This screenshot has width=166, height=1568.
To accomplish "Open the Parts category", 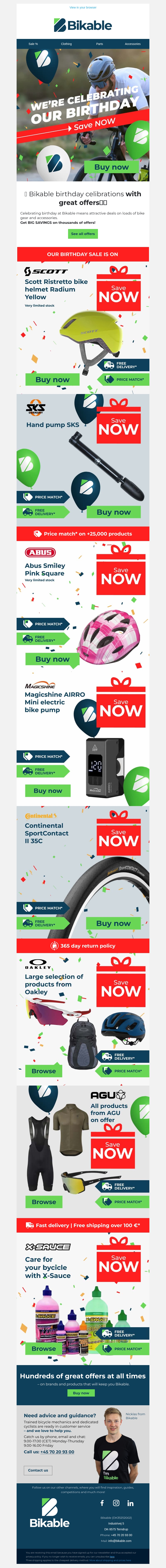I will coord(99,44).
